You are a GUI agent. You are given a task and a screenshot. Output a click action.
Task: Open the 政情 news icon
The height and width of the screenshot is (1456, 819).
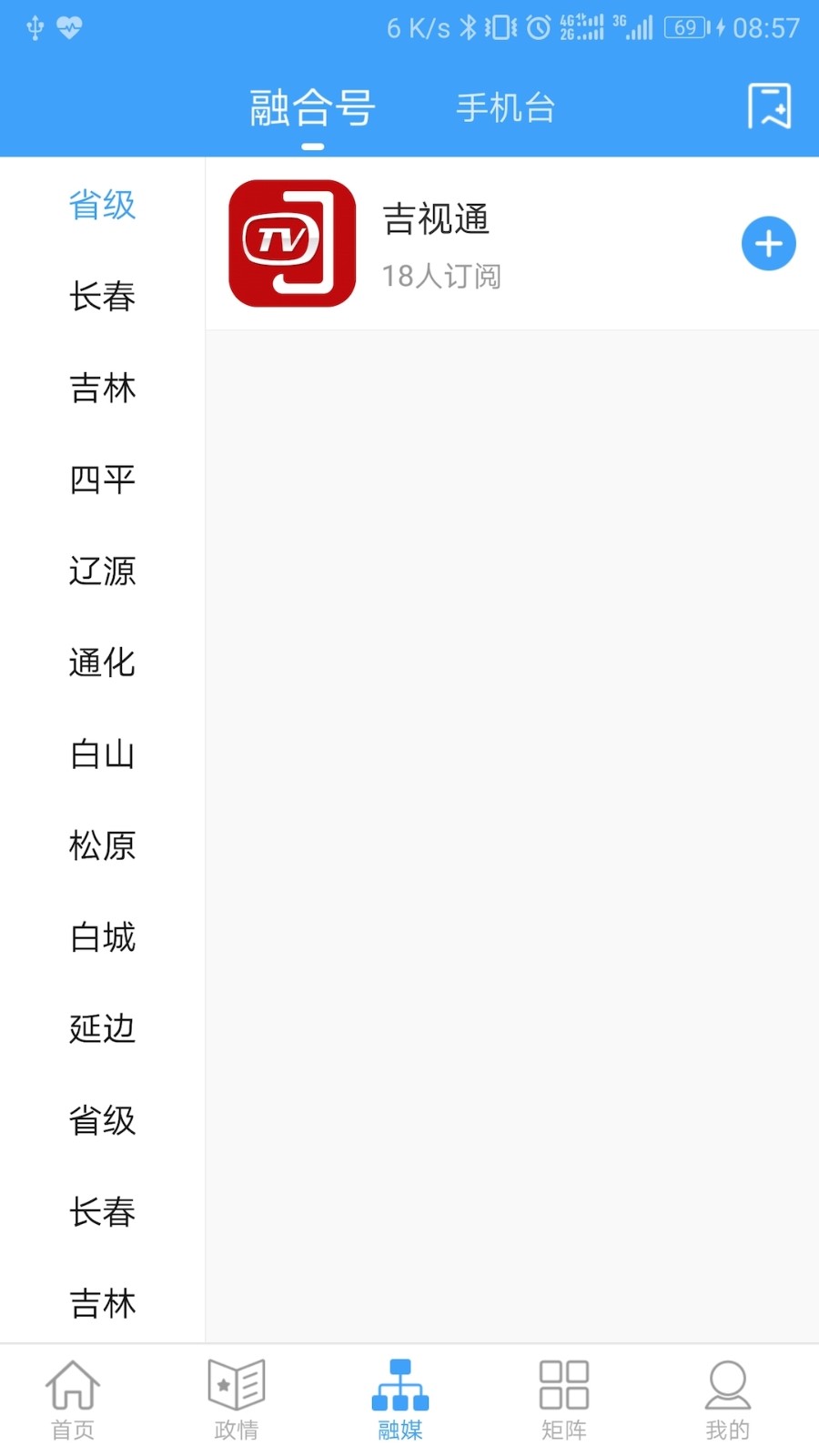coord(236,1399)
